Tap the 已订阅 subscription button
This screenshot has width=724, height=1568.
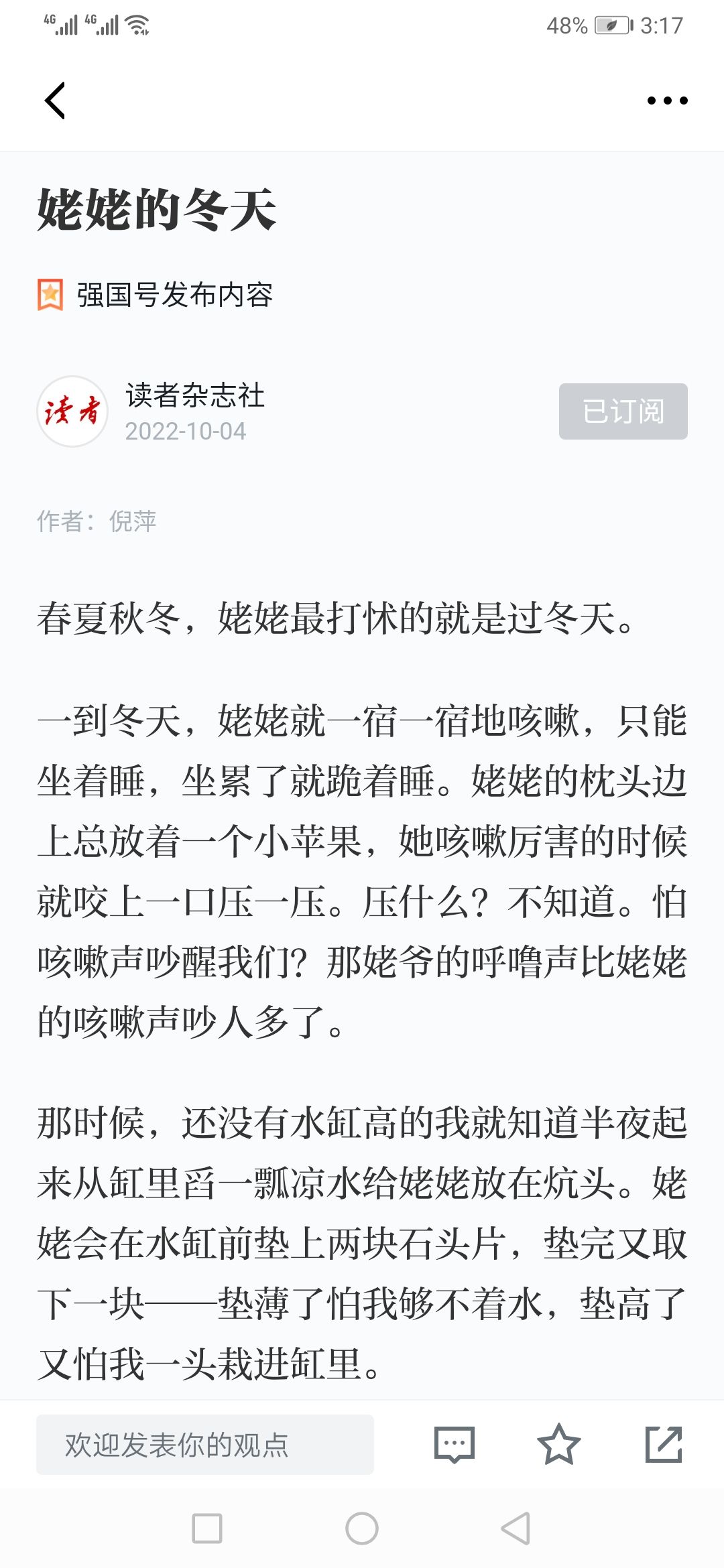[x=623, y=411]
